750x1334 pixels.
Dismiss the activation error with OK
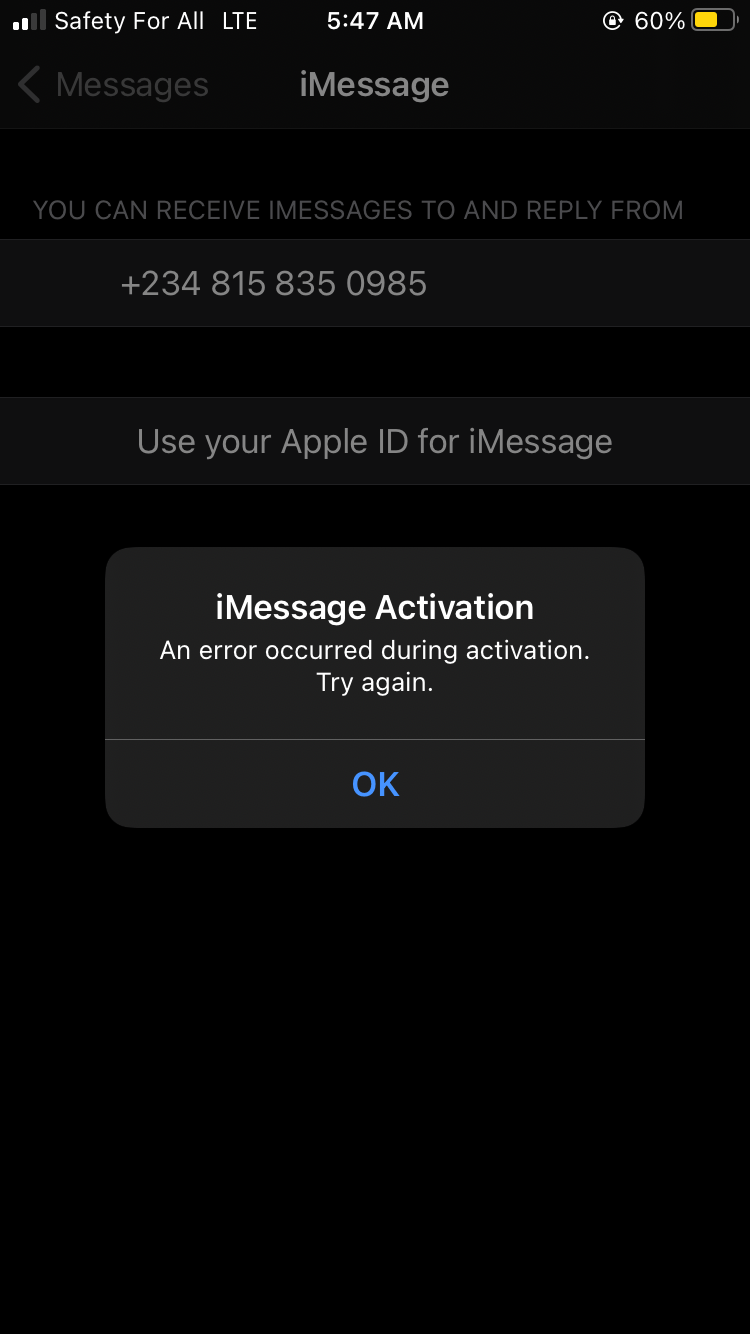click(x=375, y=784)
